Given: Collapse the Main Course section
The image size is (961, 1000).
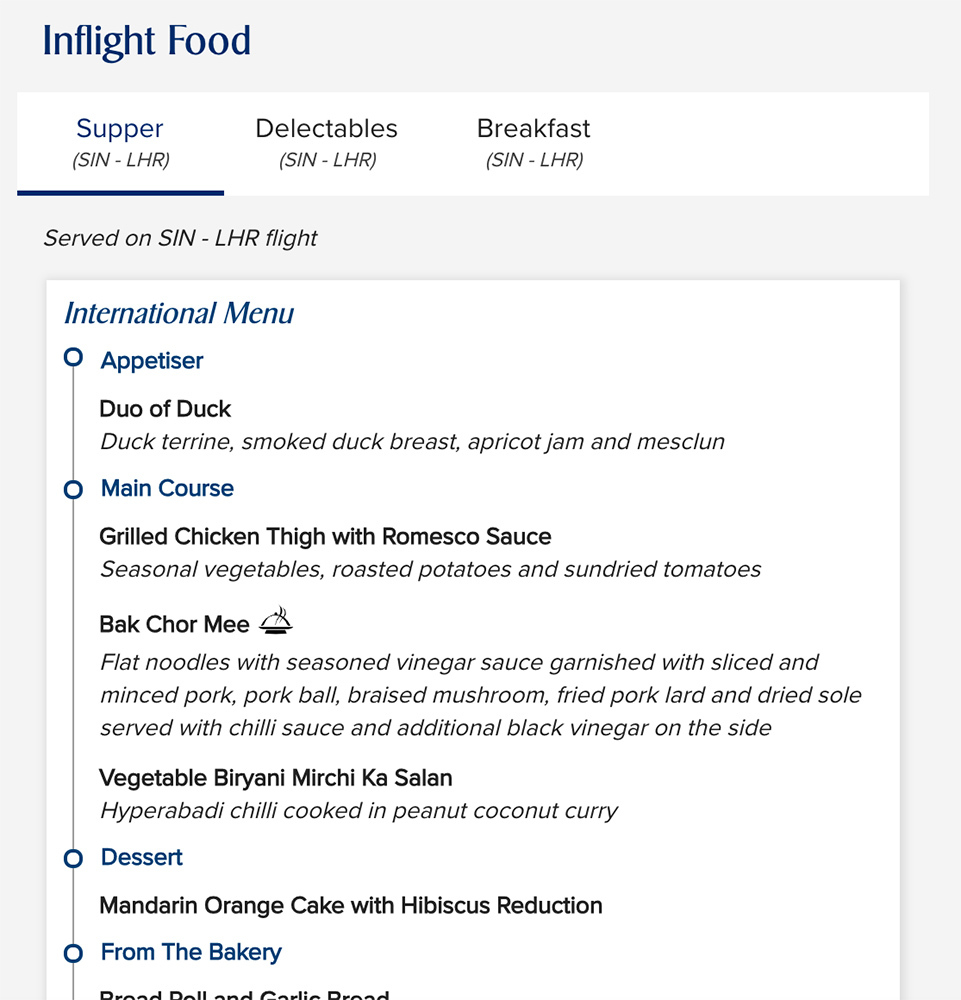Looking at the screenshot, I should 167,489.
